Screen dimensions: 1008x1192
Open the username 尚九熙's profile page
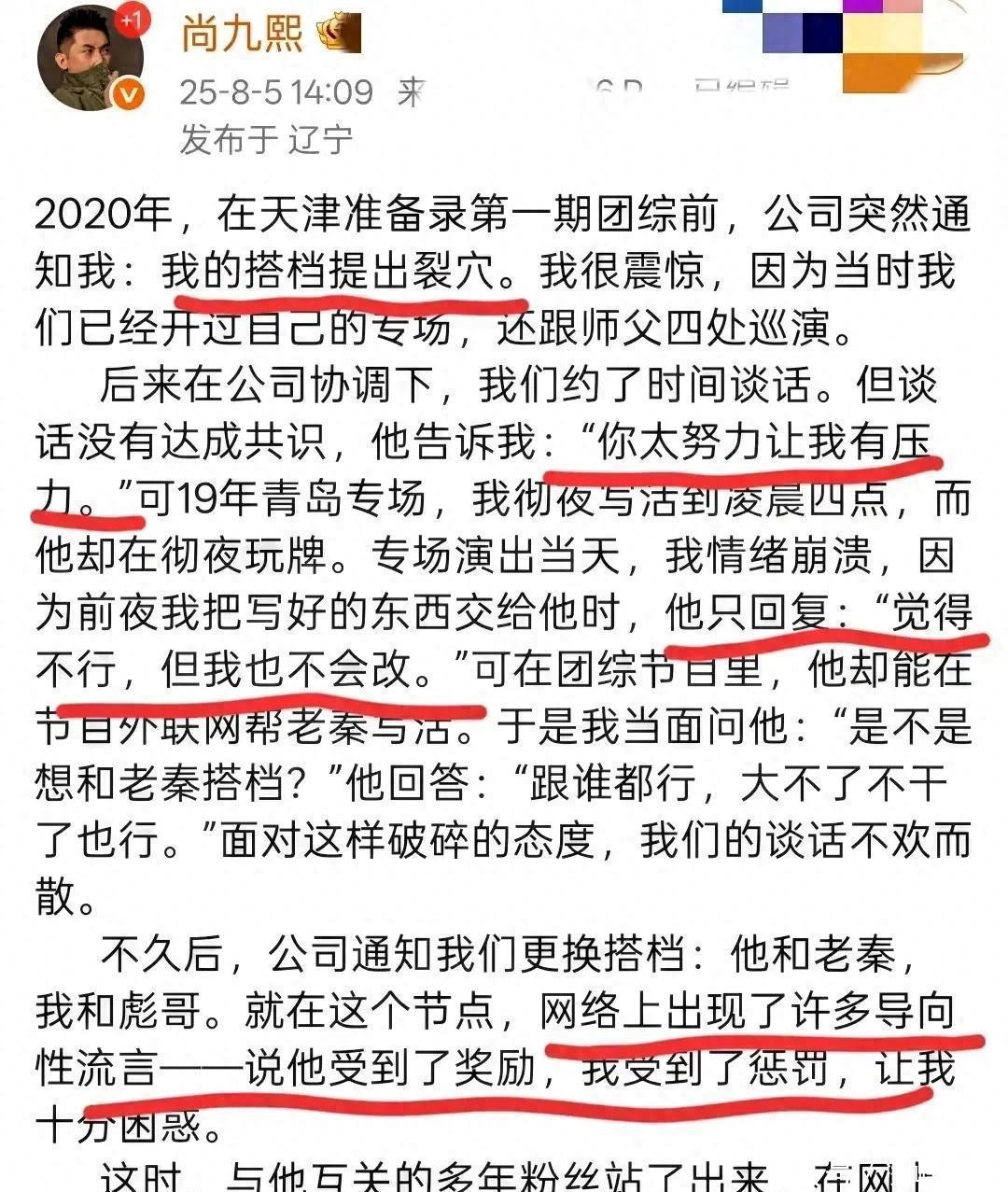241,34
